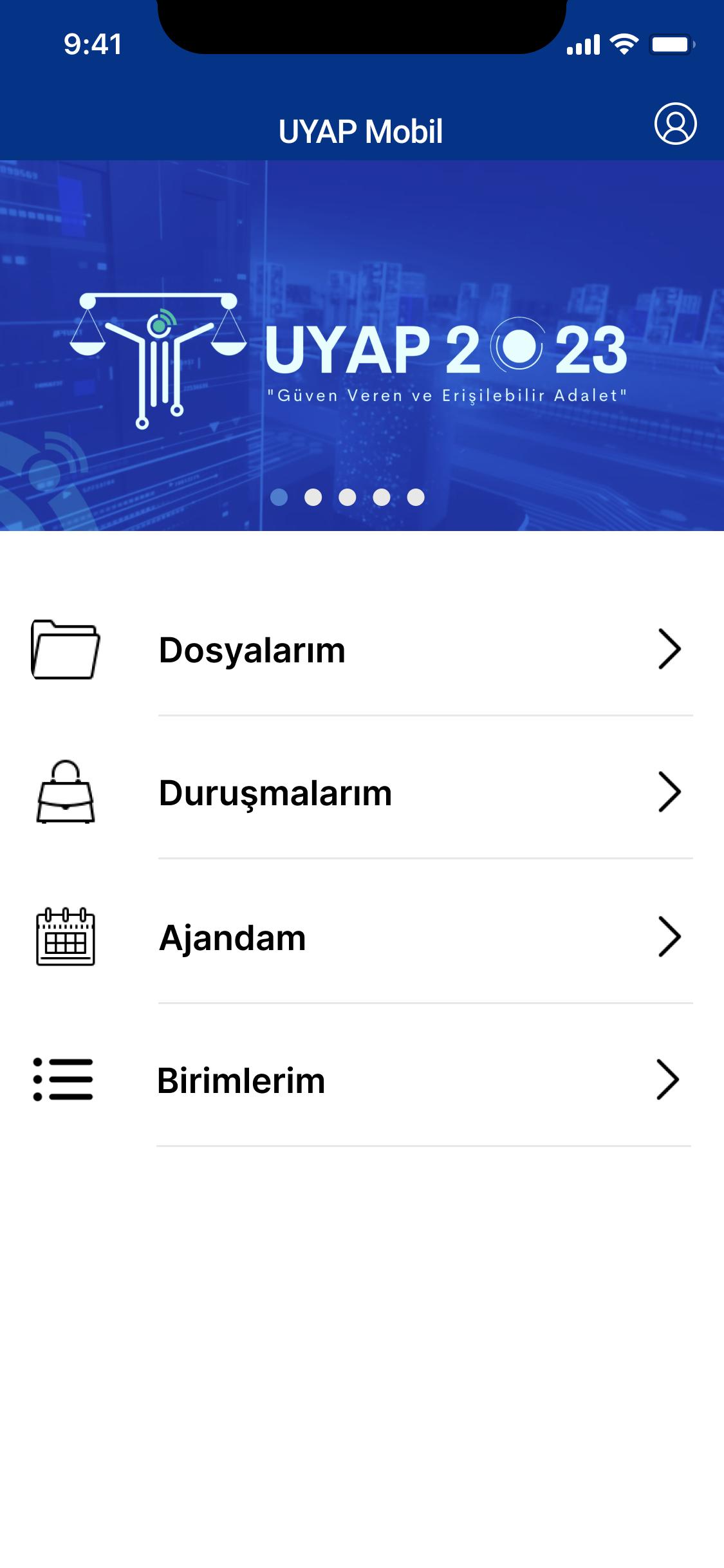Open the Birimlerim list
The width and height of the screenshot is (724, 1568).
pyautogui.click(x=360, y=1080)
